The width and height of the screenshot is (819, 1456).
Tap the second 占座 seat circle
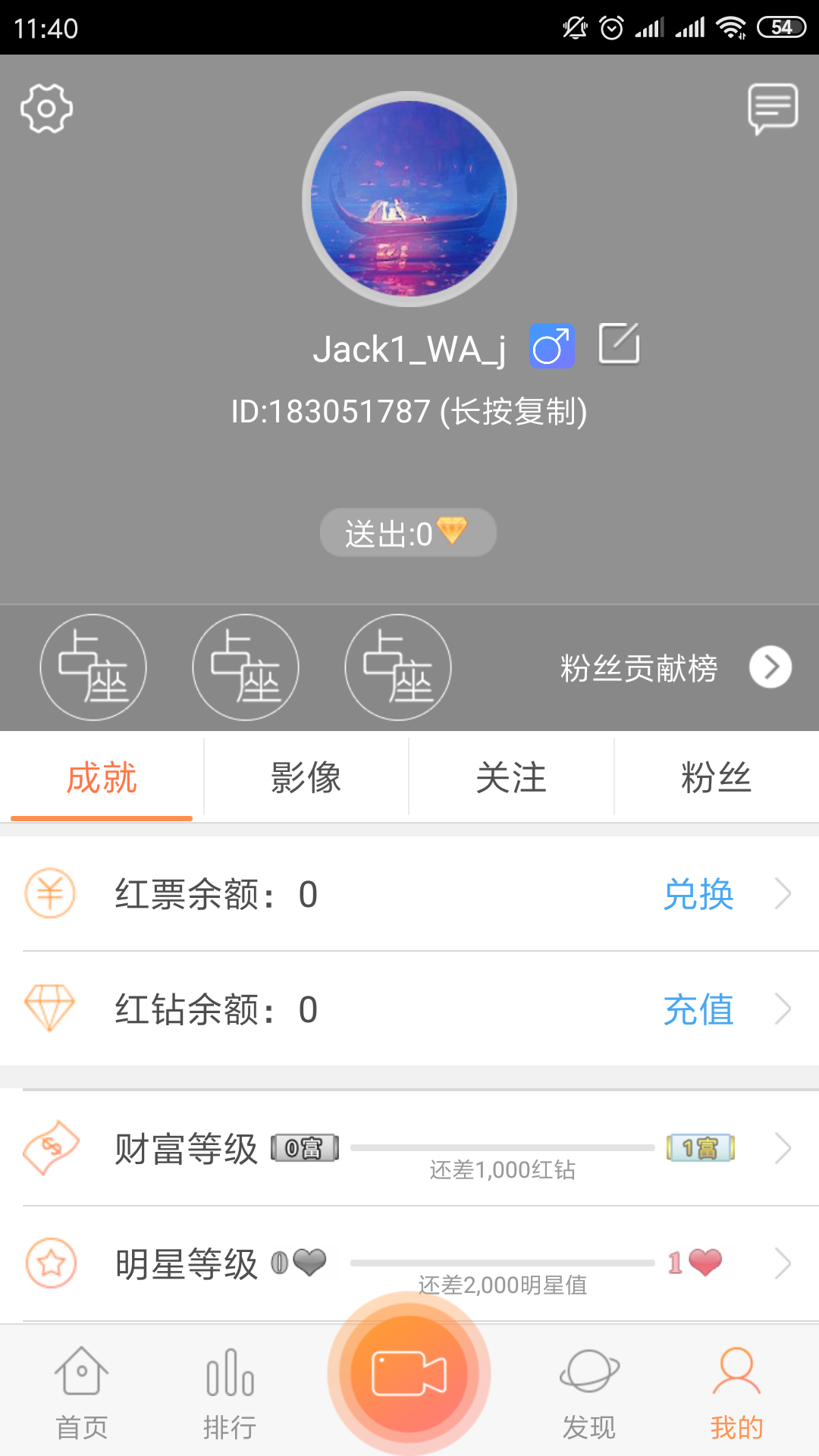[x=246, y=667]
